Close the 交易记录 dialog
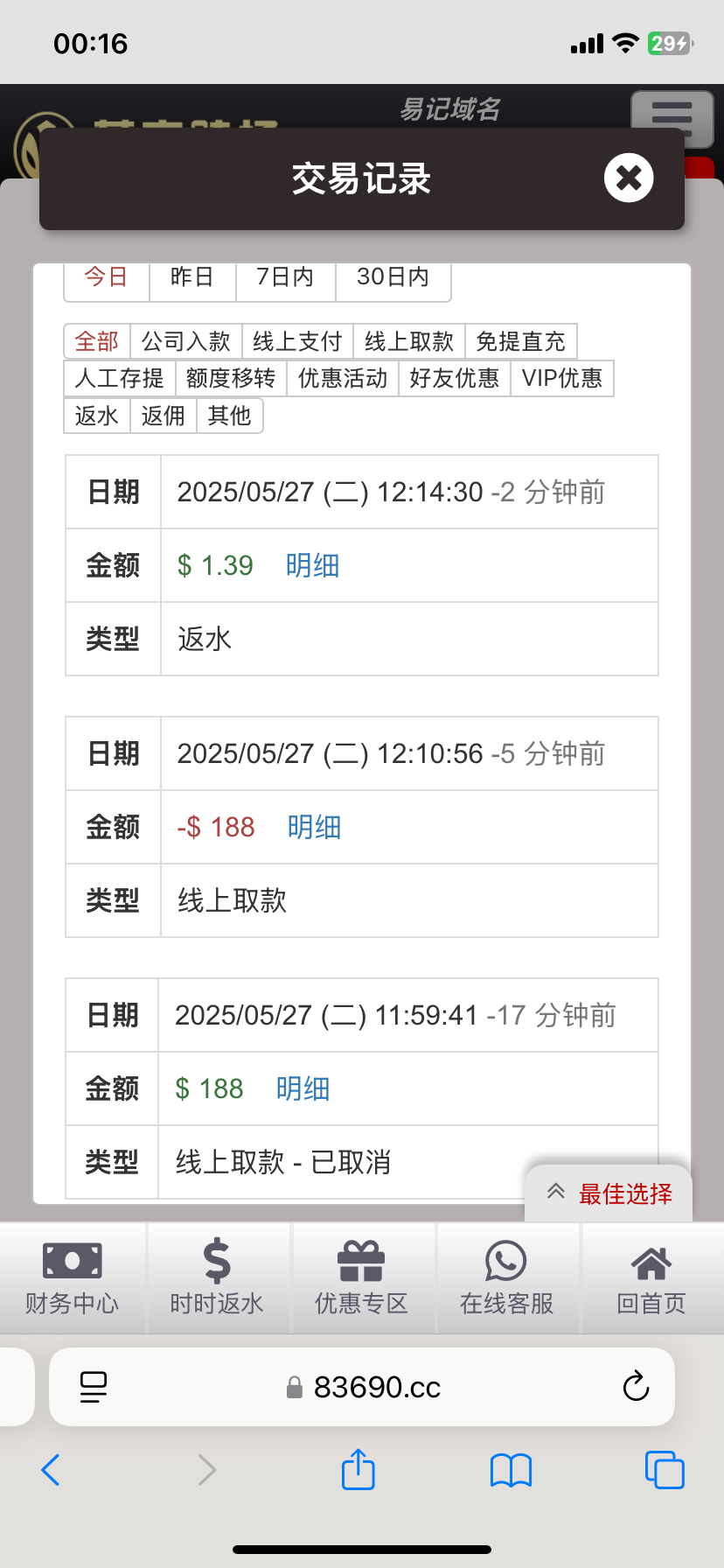 coord(629,178)
